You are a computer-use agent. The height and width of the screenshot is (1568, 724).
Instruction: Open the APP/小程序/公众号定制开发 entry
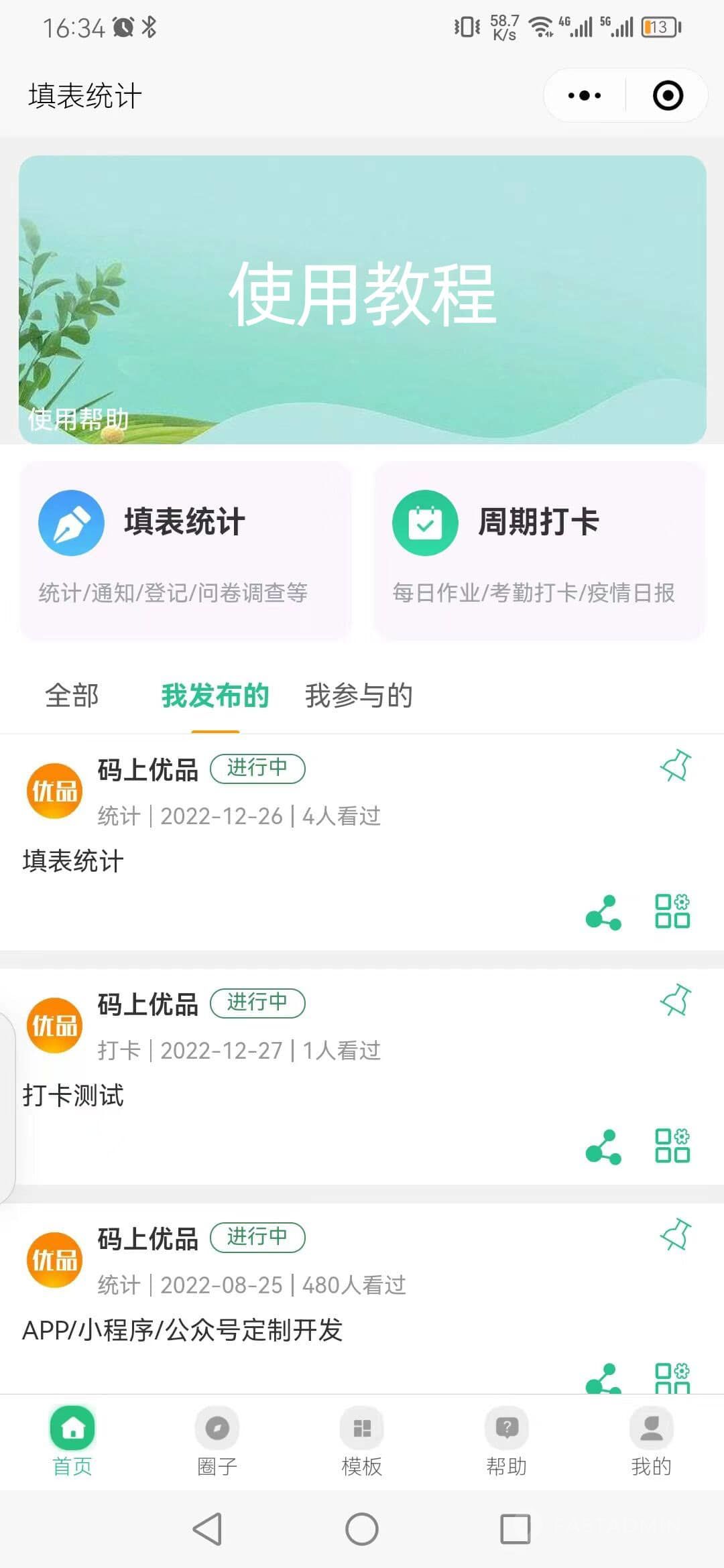(x=182, y=1330)
